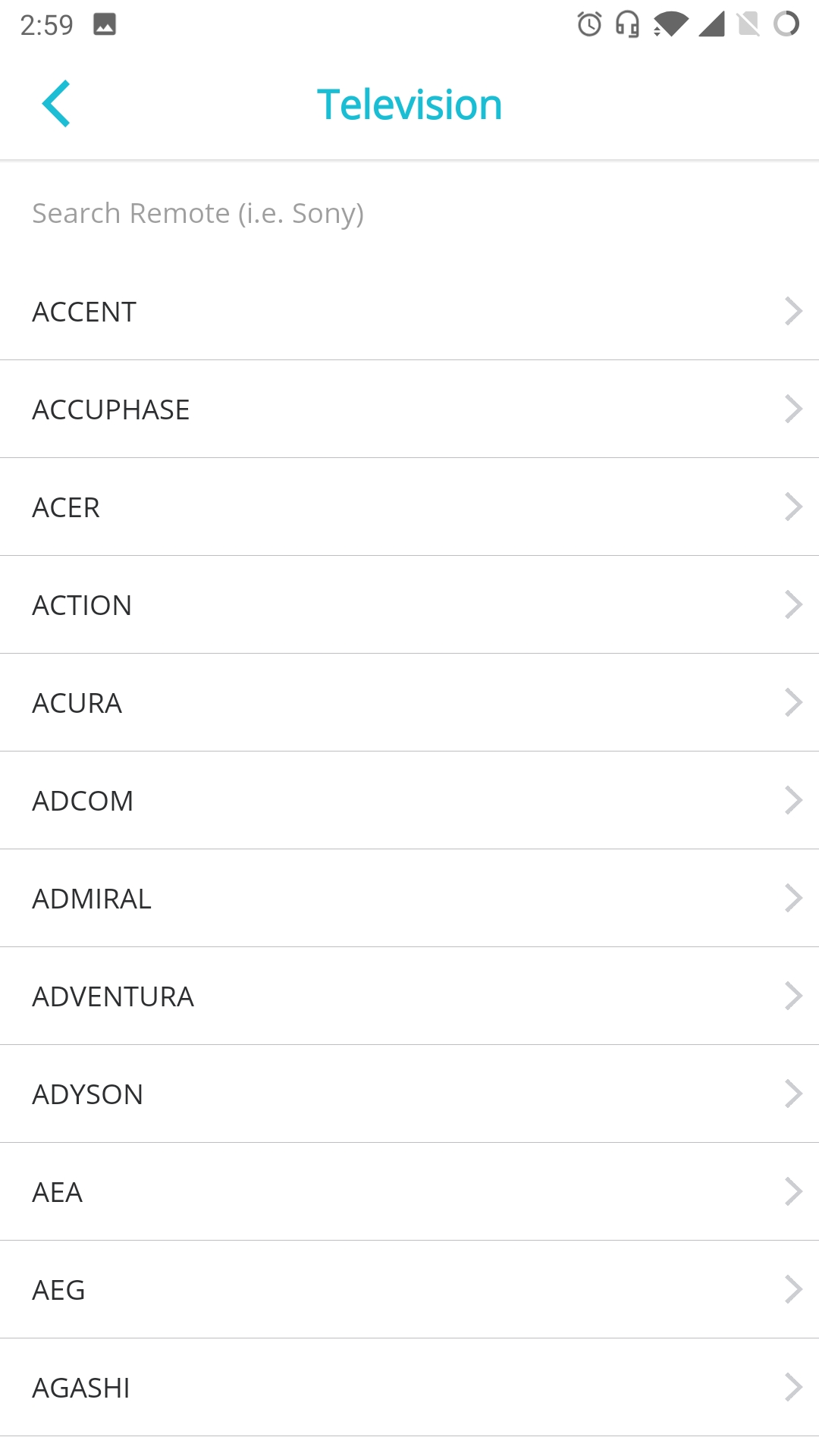Select the ACURA brand row
Screen dimensions: 819x1456
pyautogui.click(x=409, y=703)
